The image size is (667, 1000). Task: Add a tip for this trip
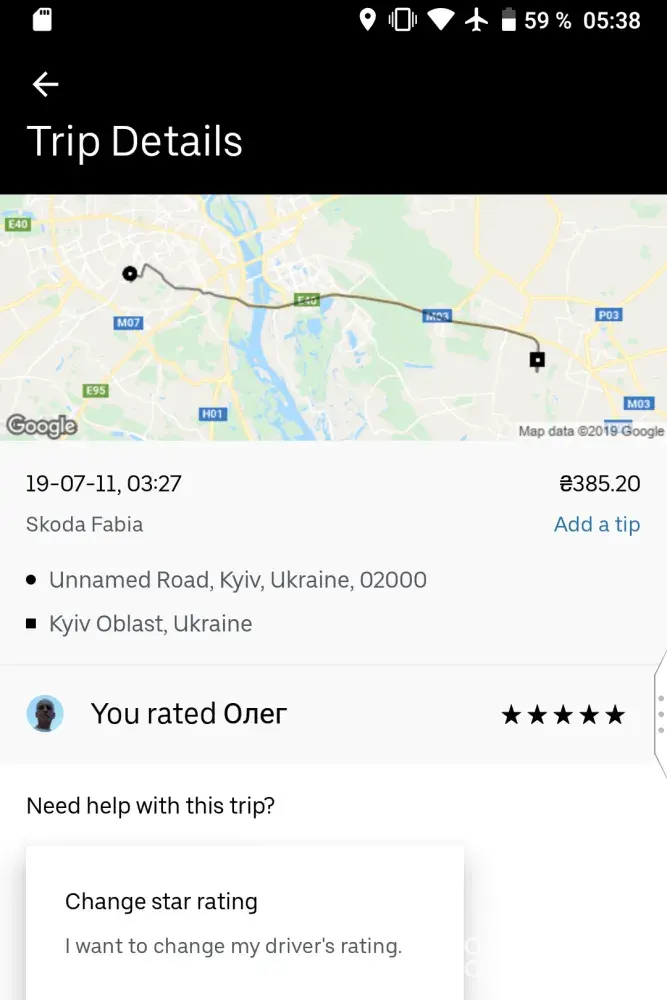(596, 525)
